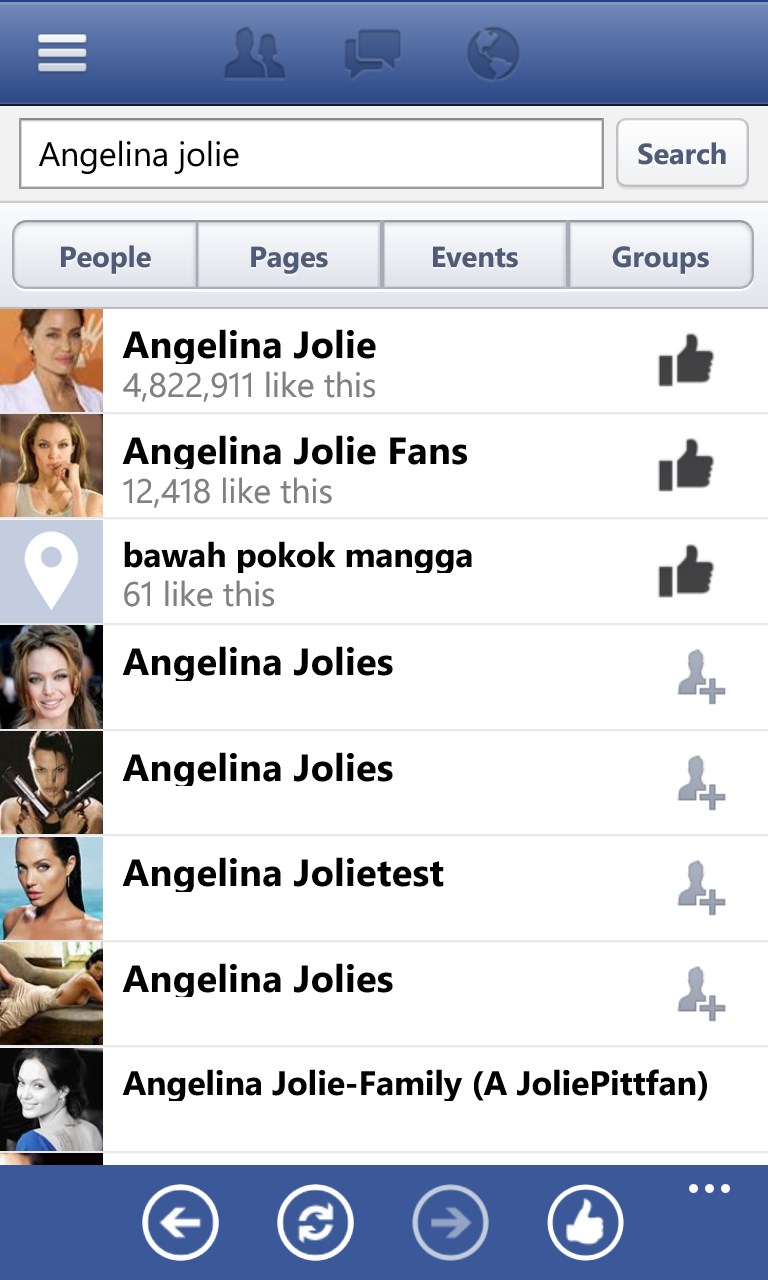This screenshot has height=1280, width=768.
Task: Like the Angelina Jolie Fans page
Action: 686,467
